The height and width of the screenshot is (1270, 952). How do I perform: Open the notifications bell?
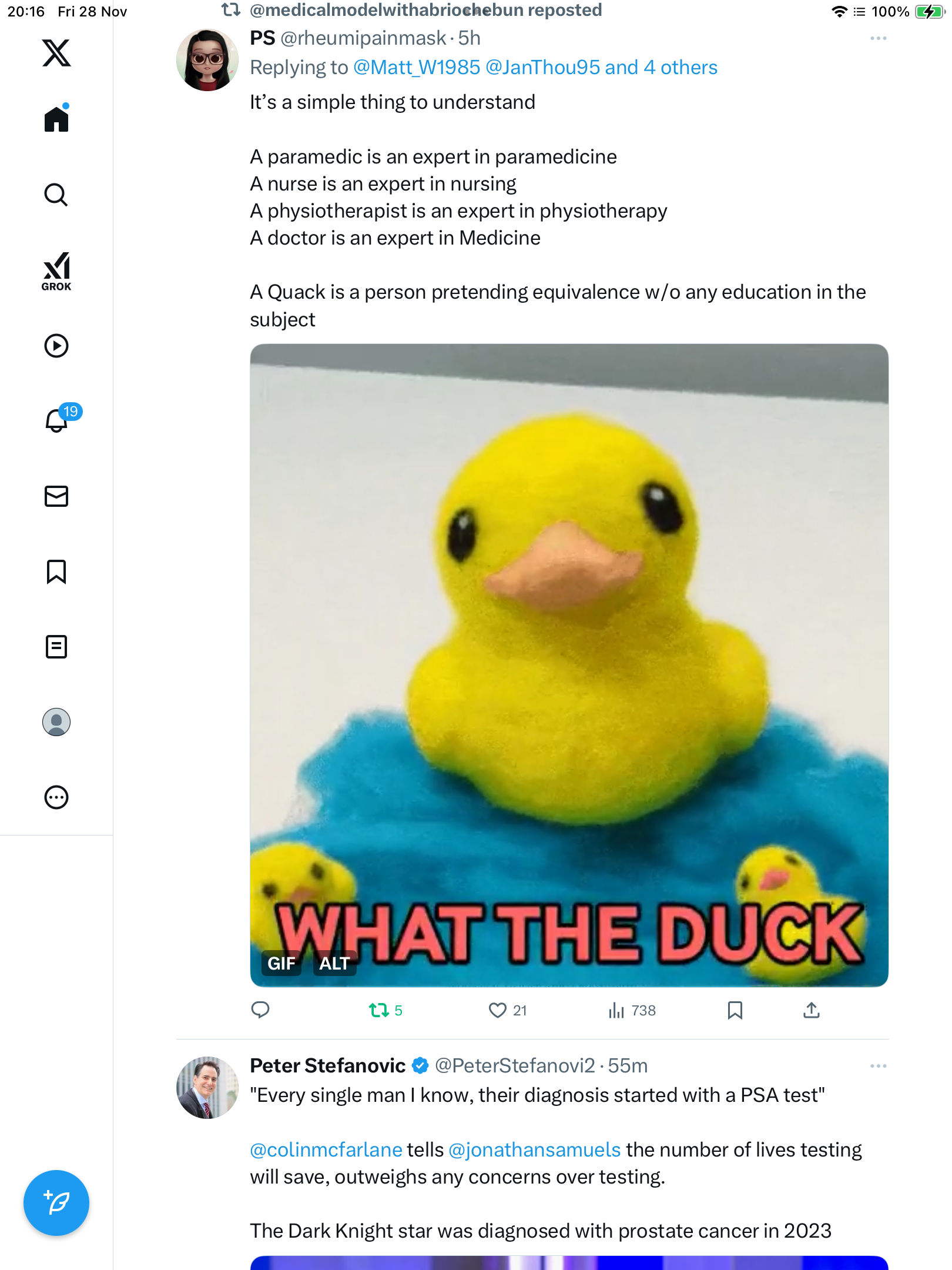[x=56, y=420]
